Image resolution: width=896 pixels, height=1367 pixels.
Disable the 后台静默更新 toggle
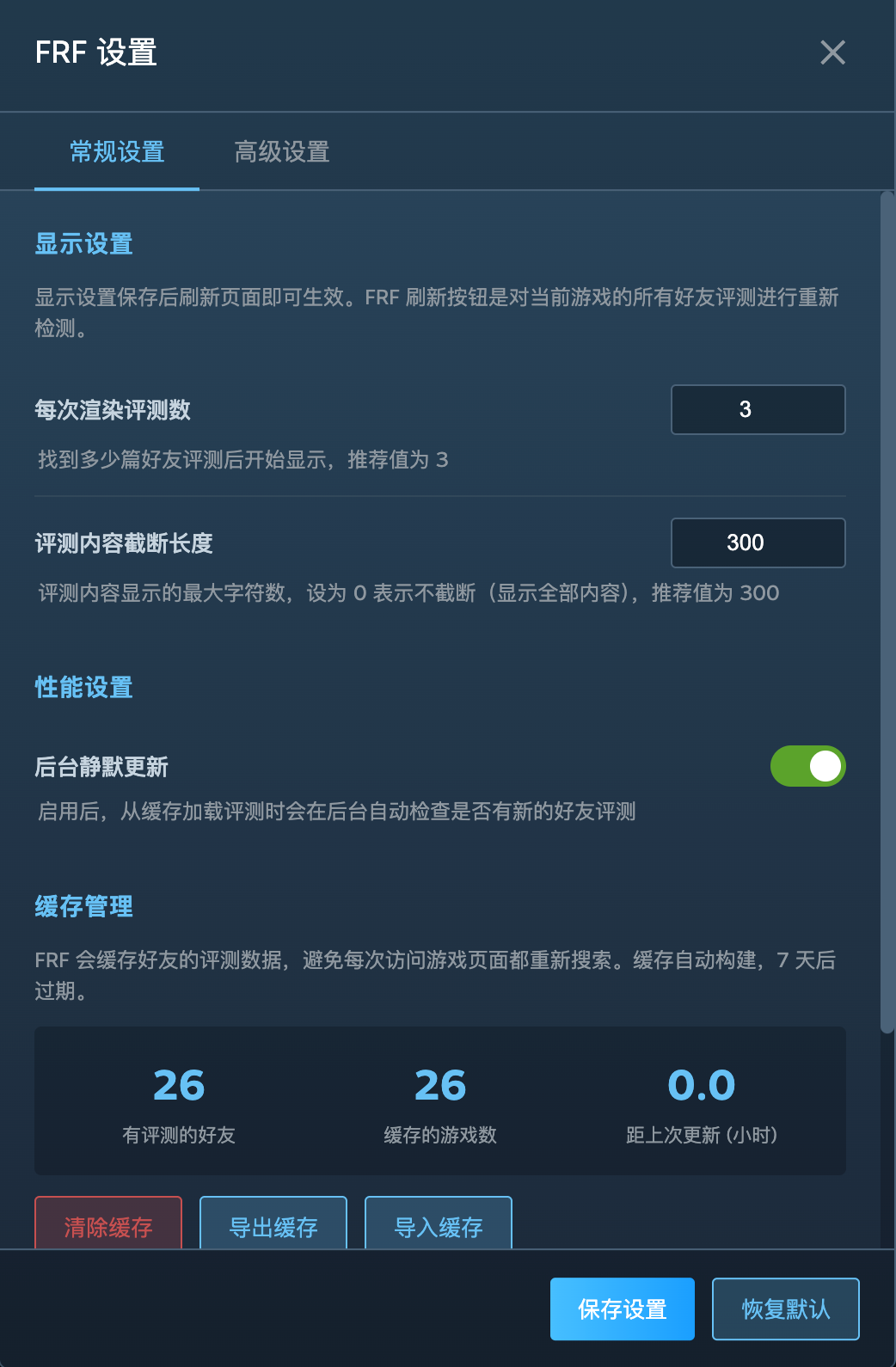(x=807, y=766)
